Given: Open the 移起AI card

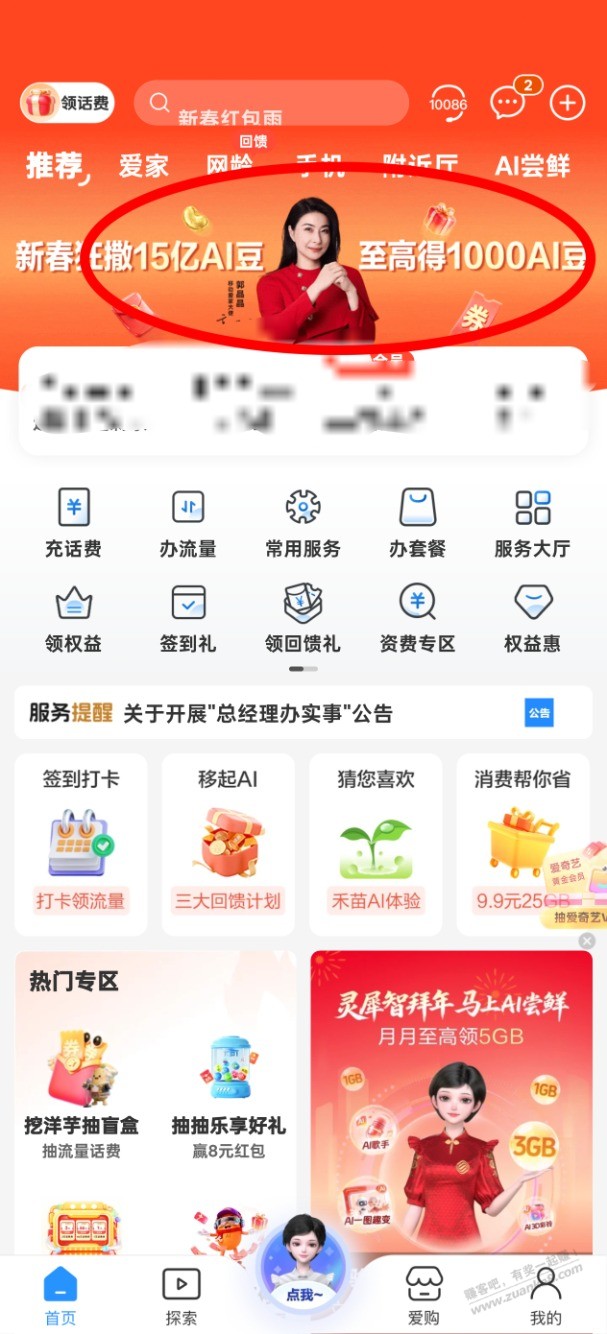Looking at the screenshot, I should click(228, 843).
